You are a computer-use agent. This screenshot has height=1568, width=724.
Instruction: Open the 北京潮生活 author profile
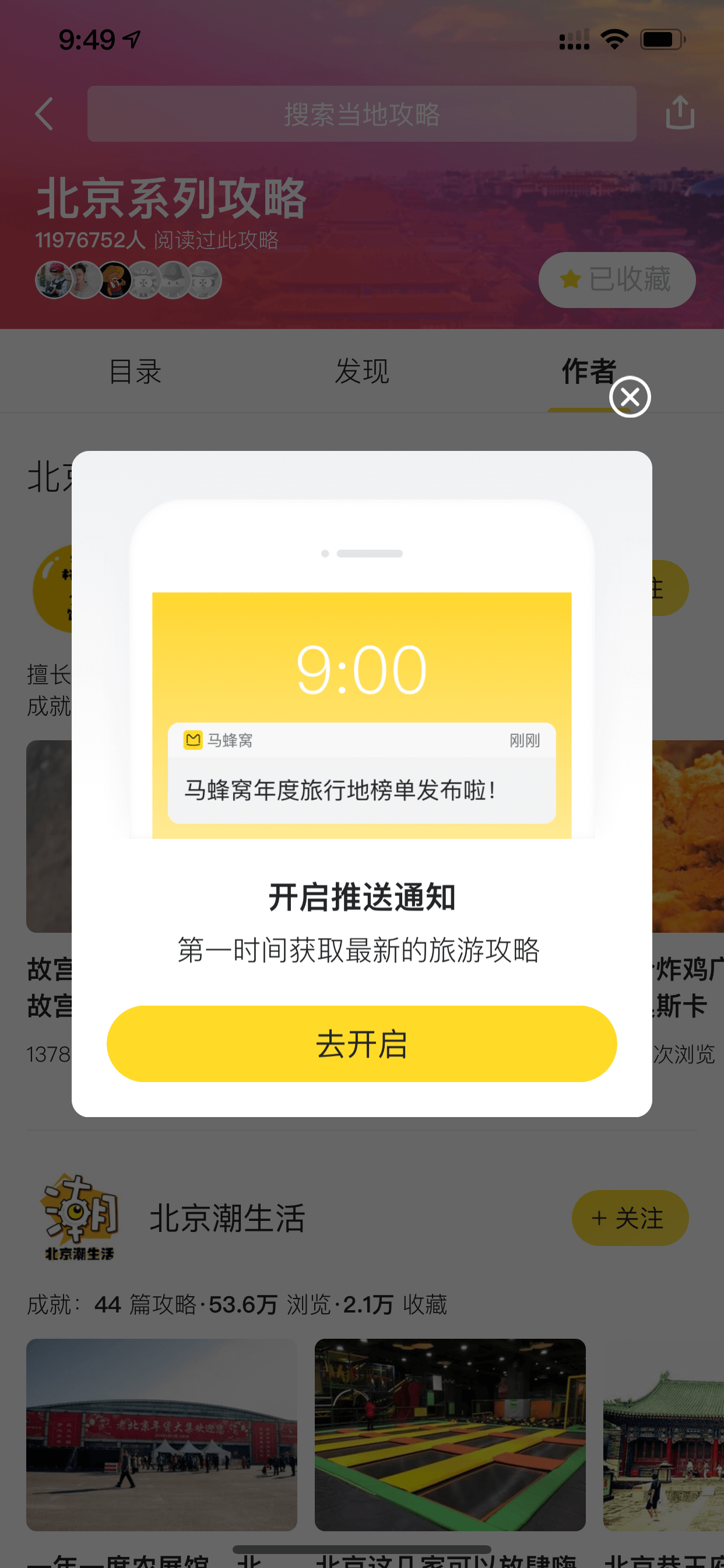227,1218
